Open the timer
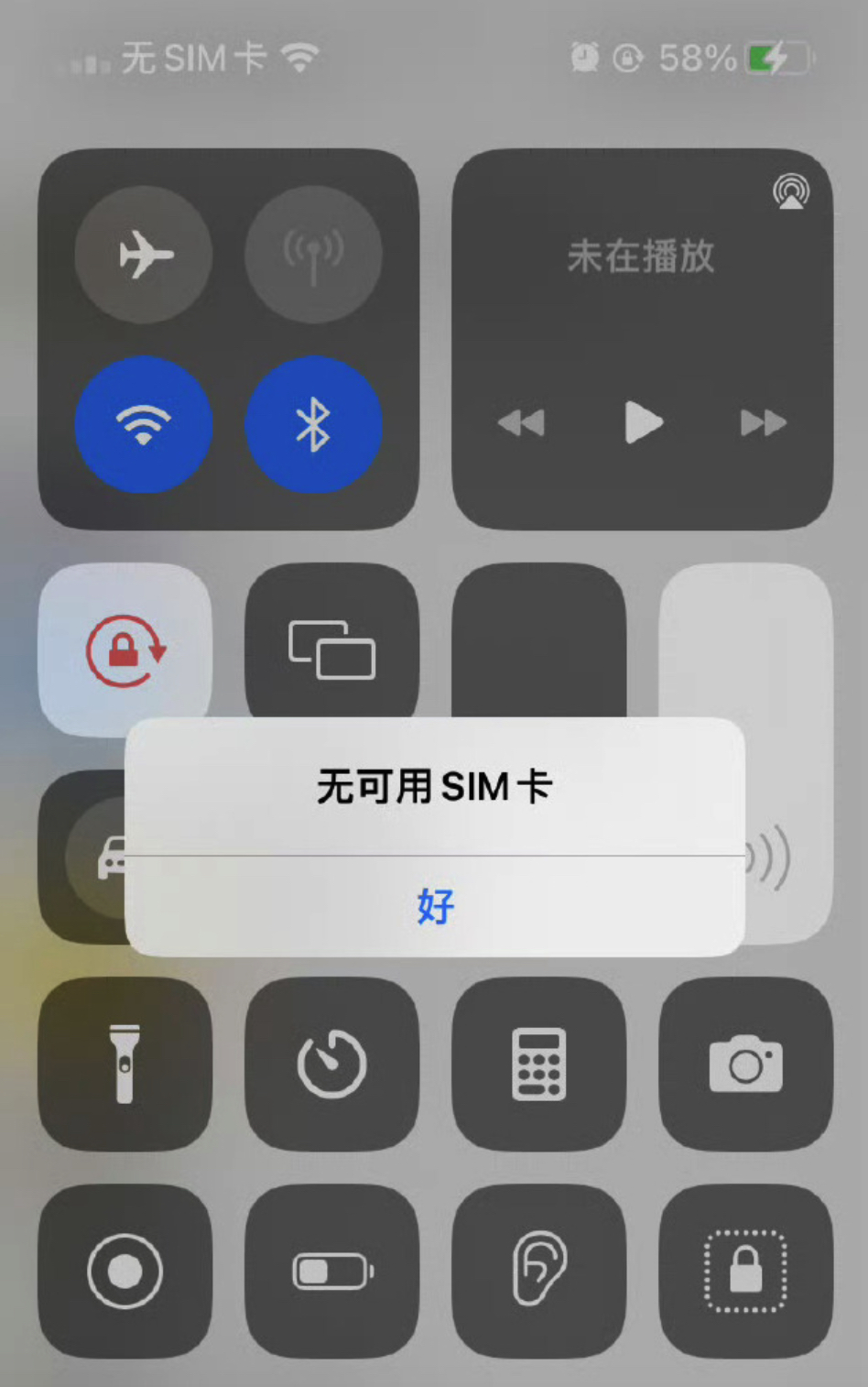This screenshot has width=868, height=1387. pyautogui.click(x=331, y=1064)
